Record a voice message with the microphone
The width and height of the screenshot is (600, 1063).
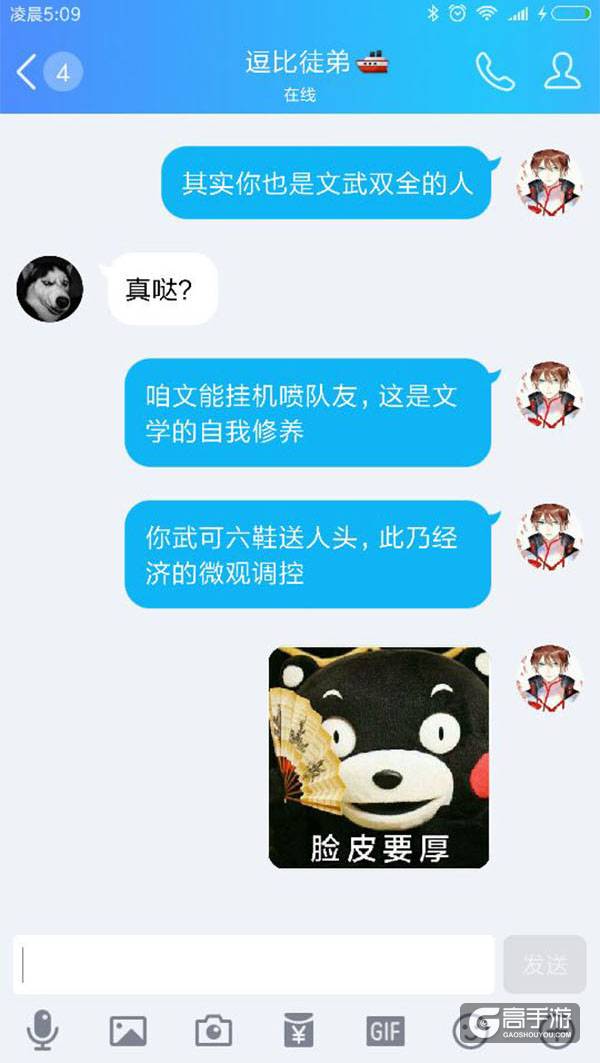[x=42, y=1029]
